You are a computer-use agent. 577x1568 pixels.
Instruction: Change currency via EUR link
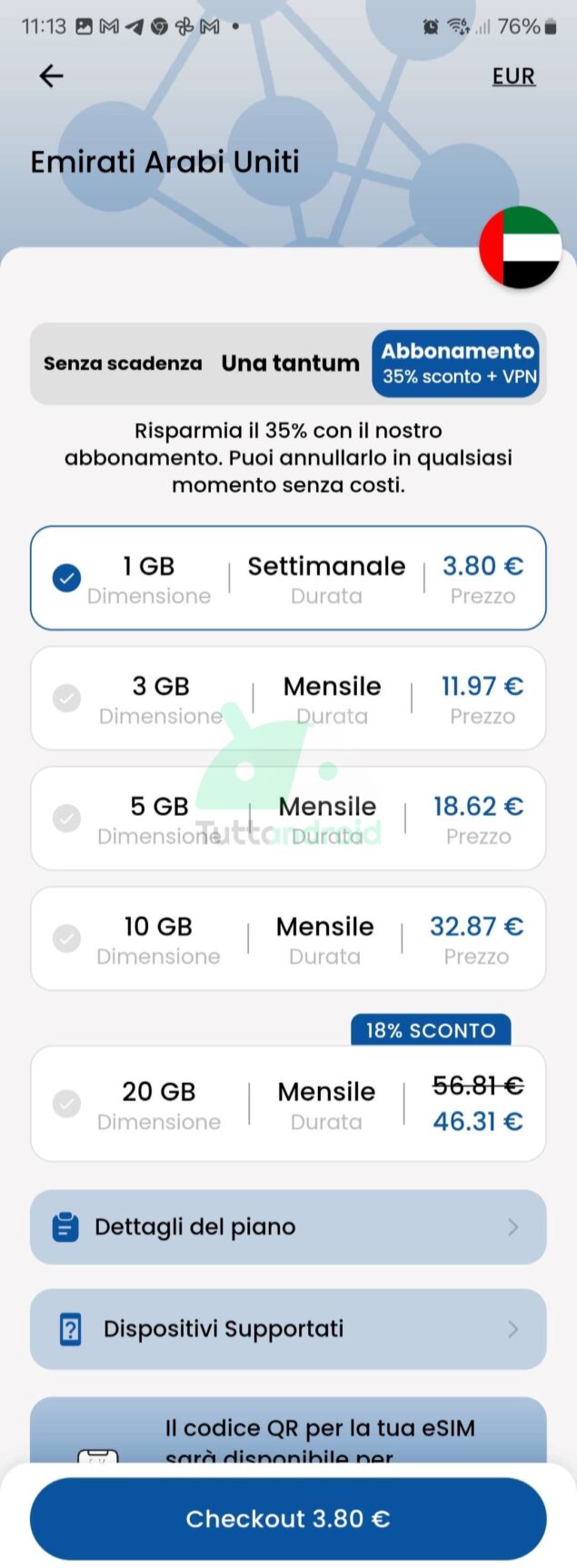point(513,76)
